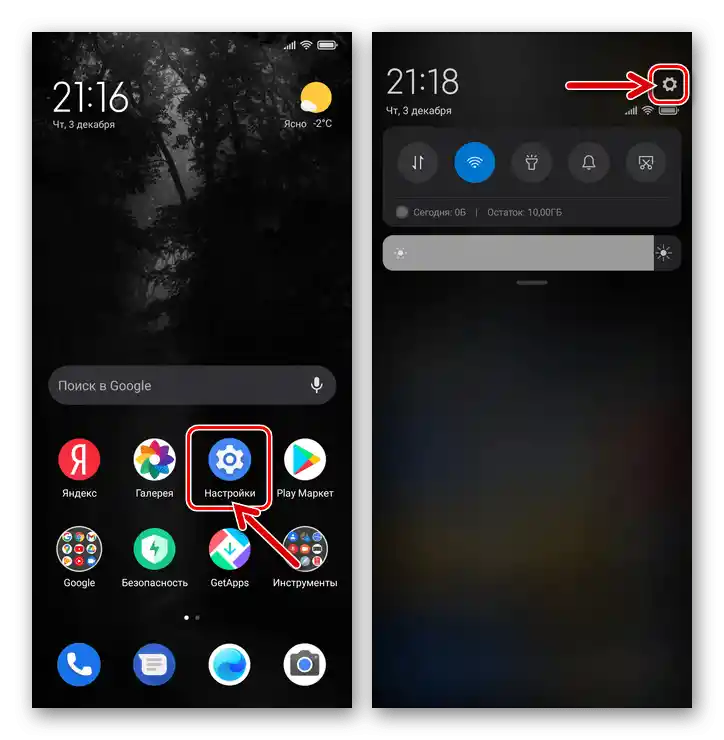
Task: Open GetApps
Action: pyautogui.click(x=229, y=548)
